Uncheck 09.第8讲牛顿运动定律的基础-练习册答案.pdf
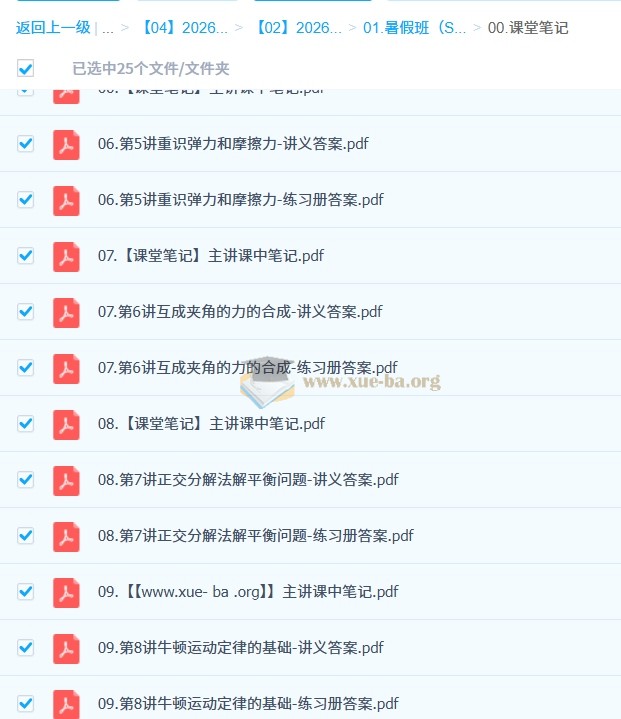Screen dimensions: 621x719 26,704
